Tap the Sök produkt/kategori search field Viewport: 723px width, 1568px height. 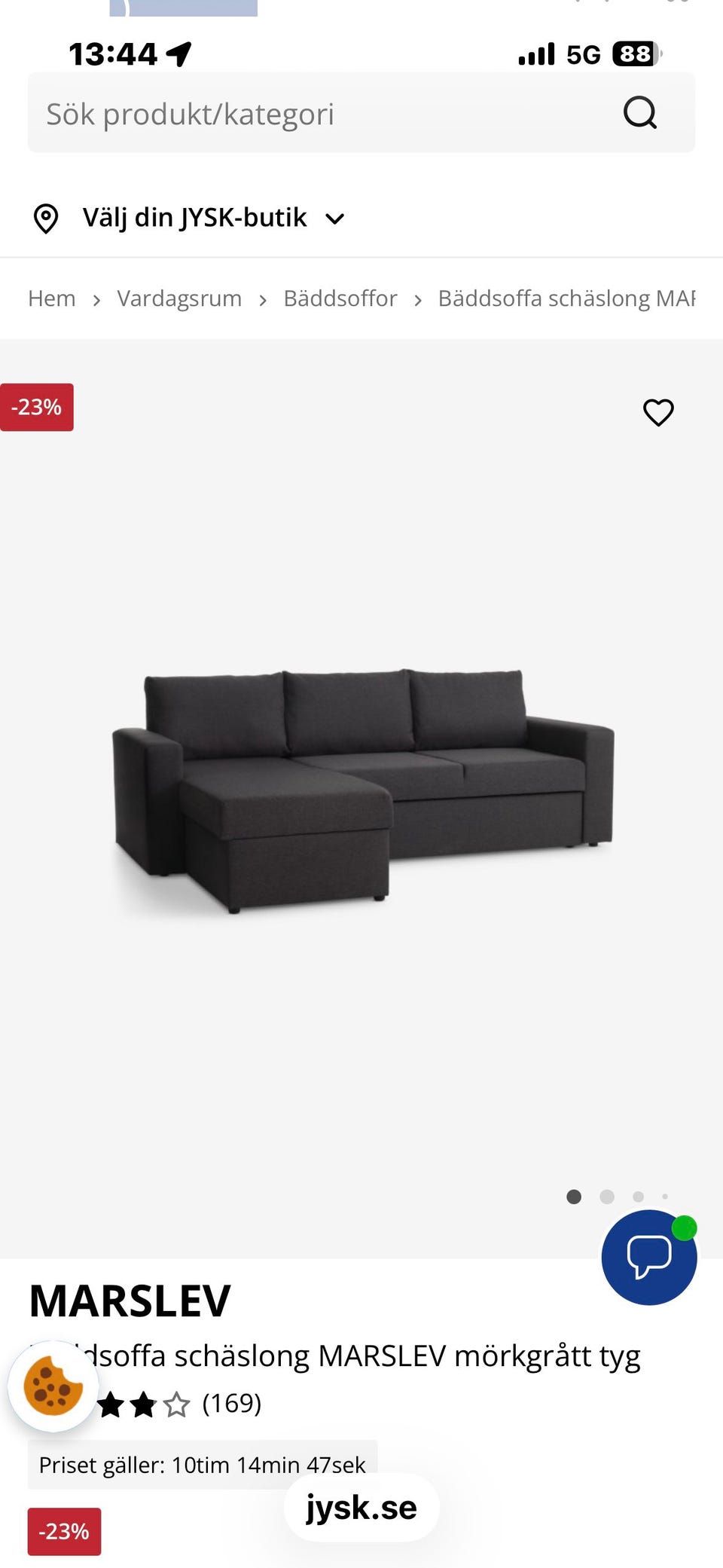click(316, 114)
